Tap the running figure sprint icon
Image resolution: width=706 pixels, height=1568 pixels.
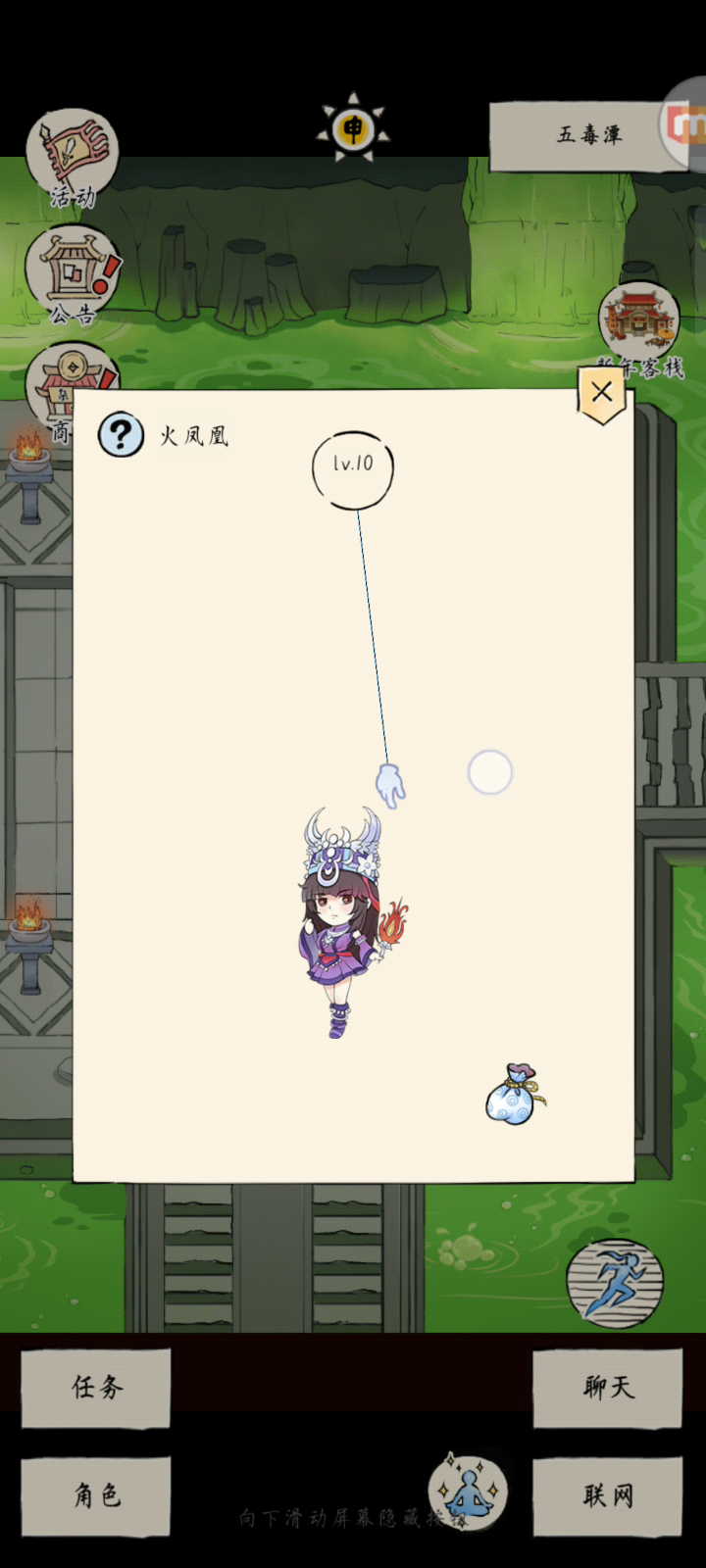[615, 1283]
